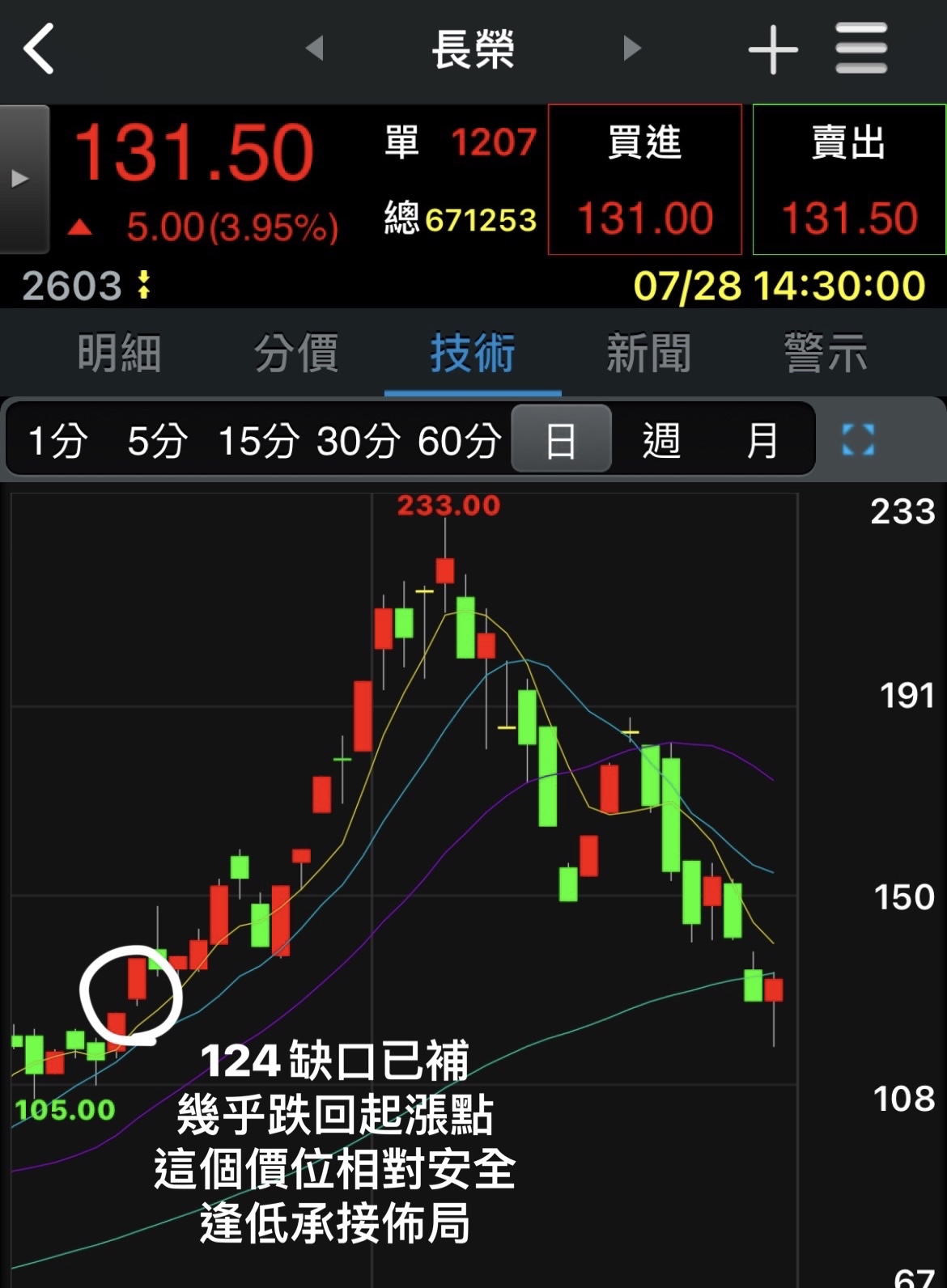Open the 分價 tab
The image size is (947, 1288).
(x=296, y=354)
